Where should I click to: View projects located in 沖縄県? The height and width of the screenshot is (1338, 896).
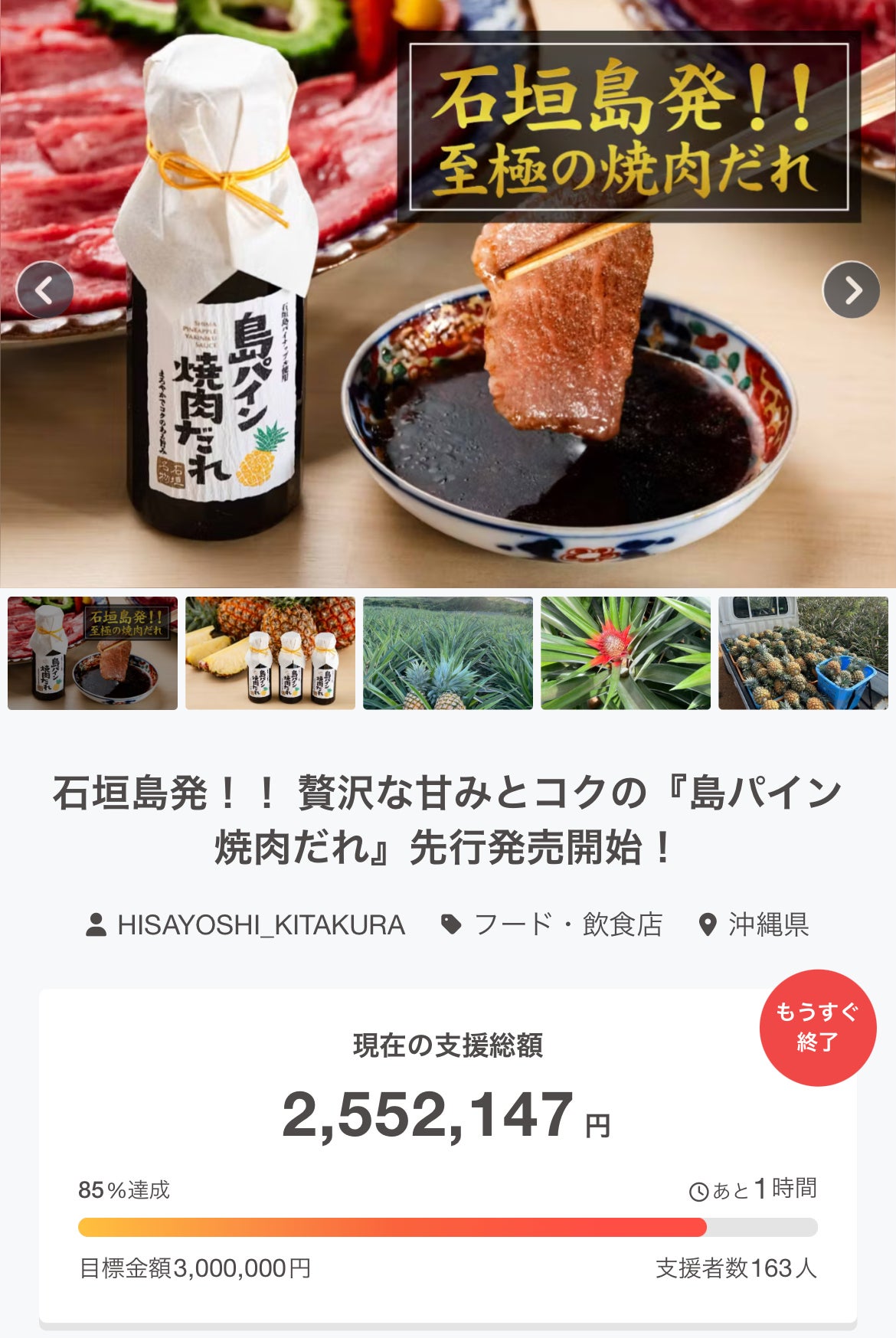tap(768, 924)
